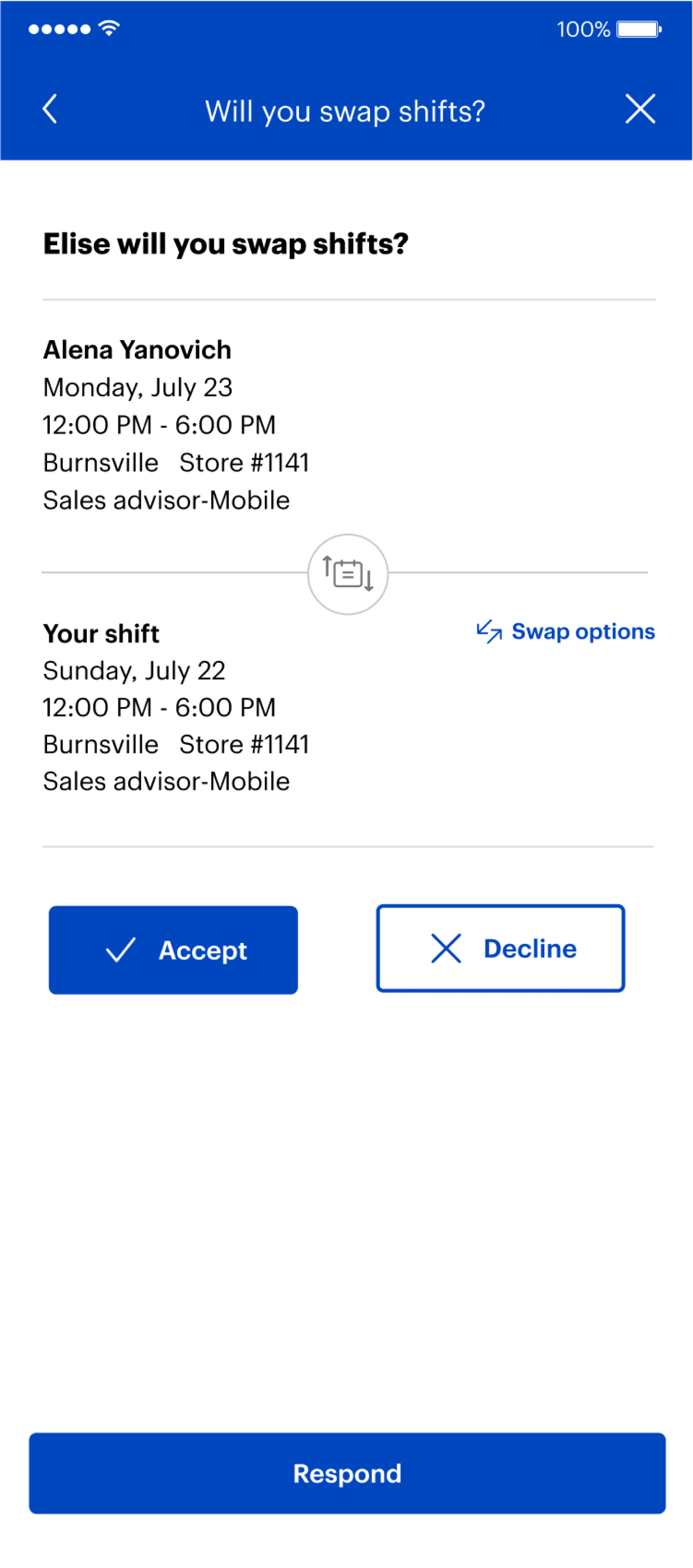The width and height of the screenshot is (693, 1568).
Task: Go back using the header arrow
Action: click(x=50, y=109)
